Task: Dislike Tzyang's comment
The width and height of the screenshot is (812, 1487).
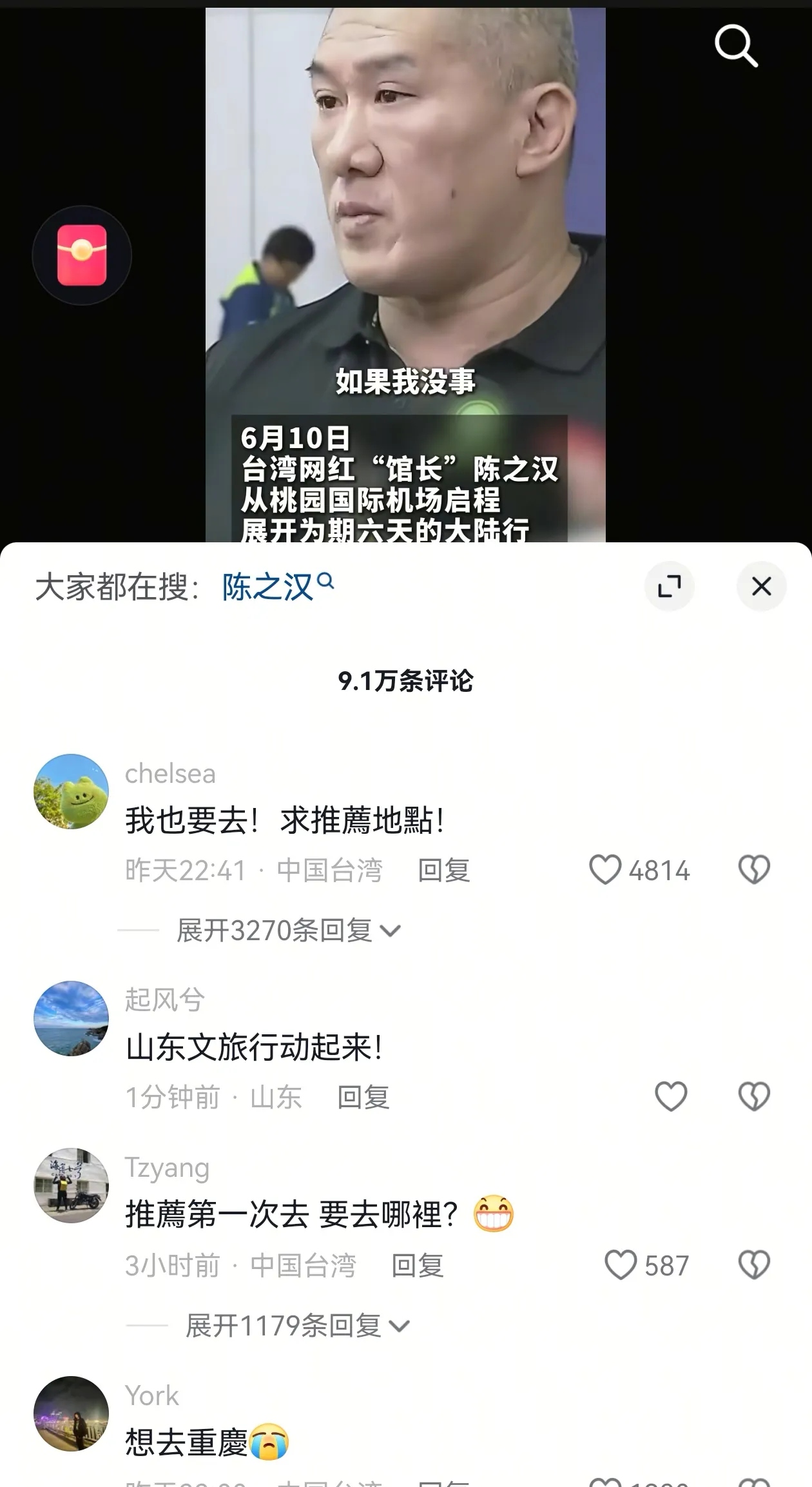Action: (754, 1265)
